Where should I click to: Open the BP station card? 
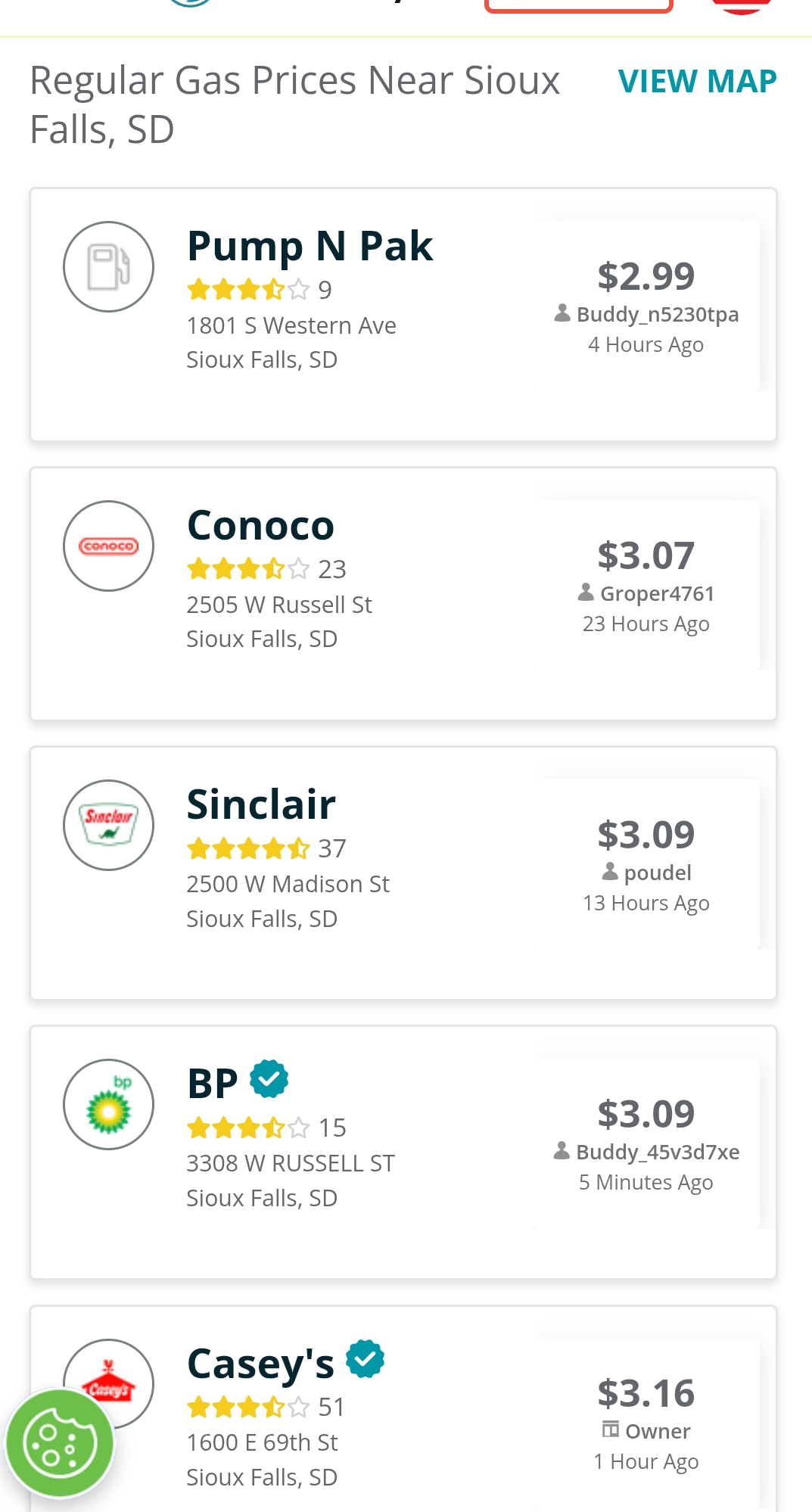[x=213, y=1084]
